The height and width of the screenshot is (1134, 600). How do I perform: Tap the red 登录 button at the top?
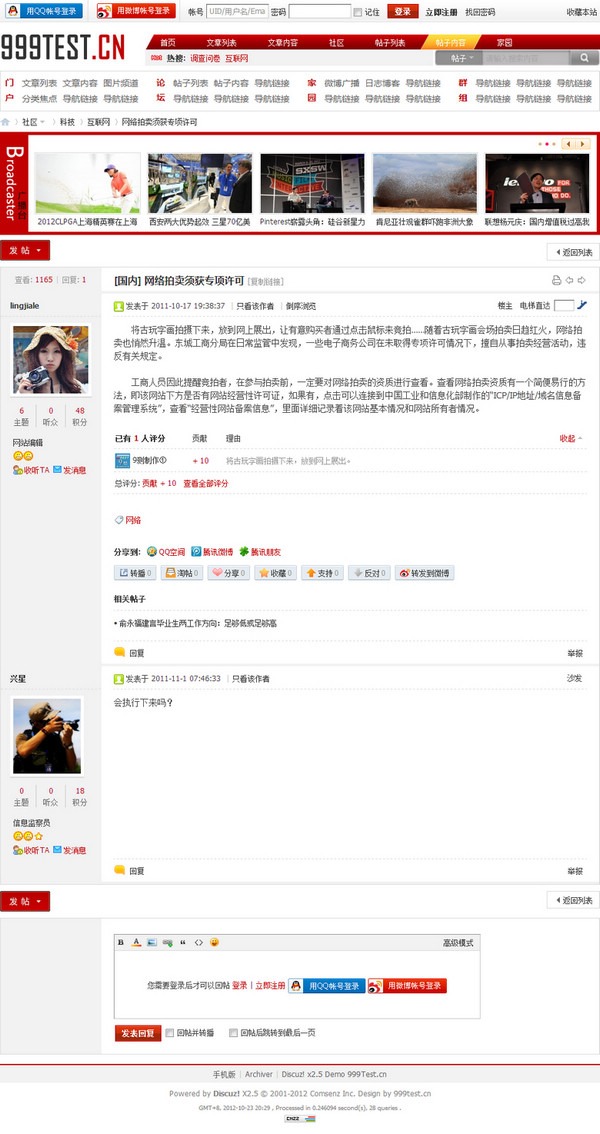[x=402, y=12]
